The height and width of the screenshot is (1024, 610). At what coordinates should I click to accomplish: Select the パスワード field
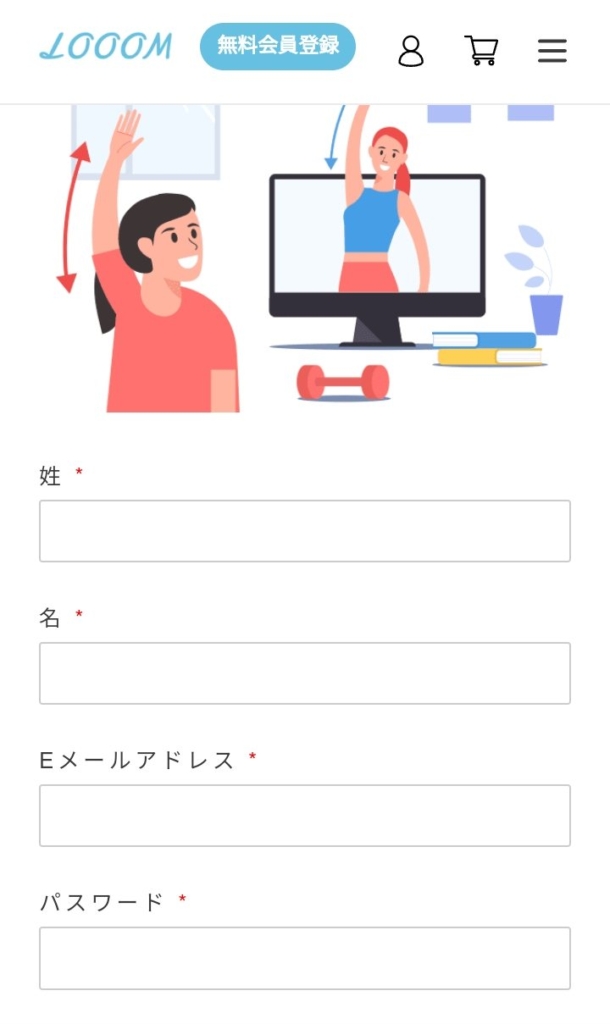[305, 958]
